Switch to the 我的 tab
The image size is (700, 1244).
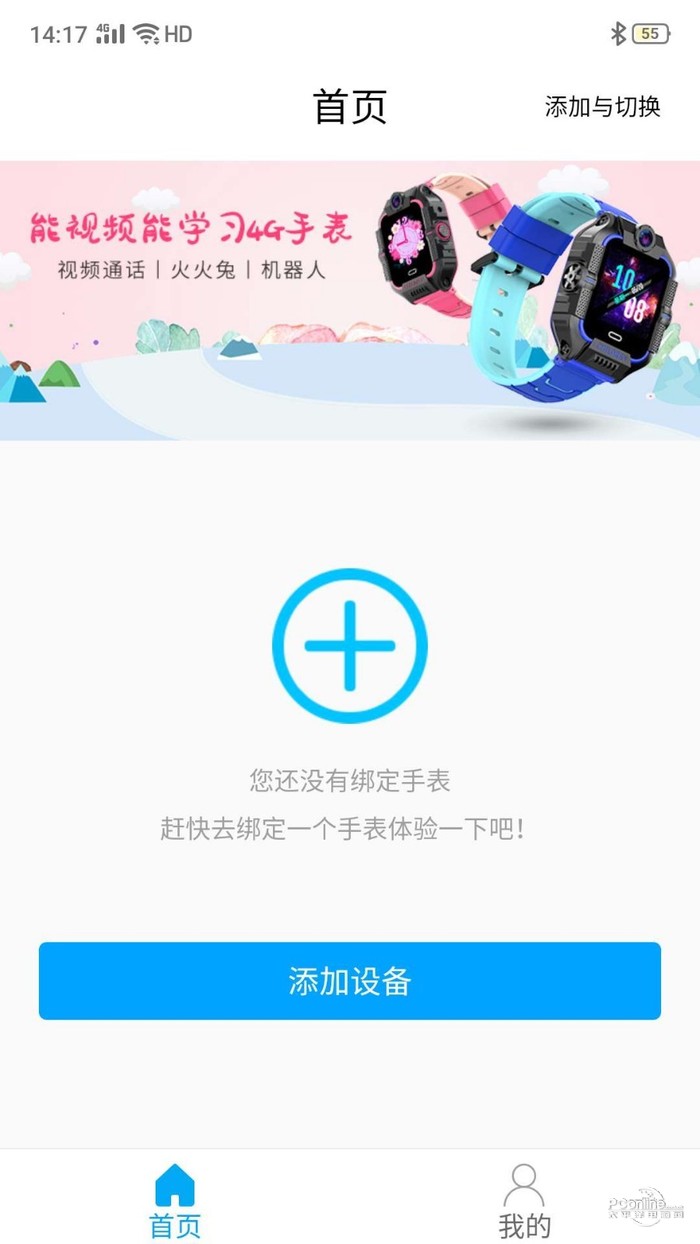point(524,1200)
